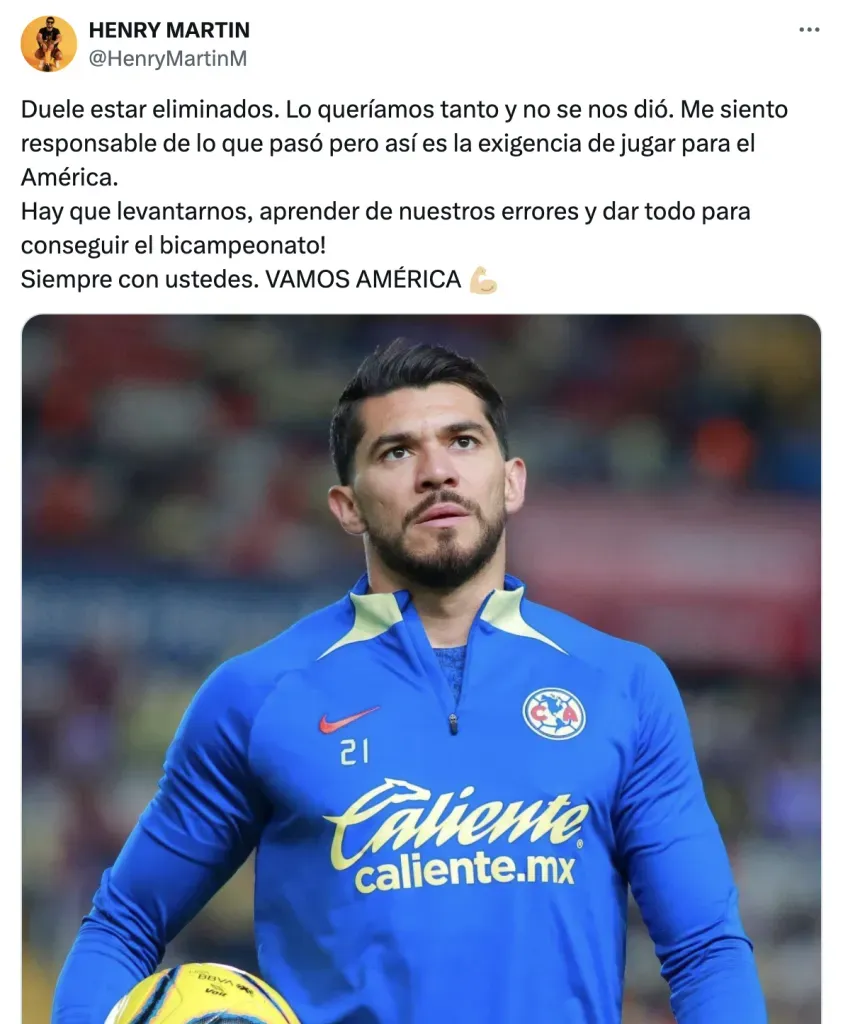The width and height of the screenshot is (843, 1024).
Task: Open the tweet's three-dot overflow menu
Action: [x=809, y=31]
